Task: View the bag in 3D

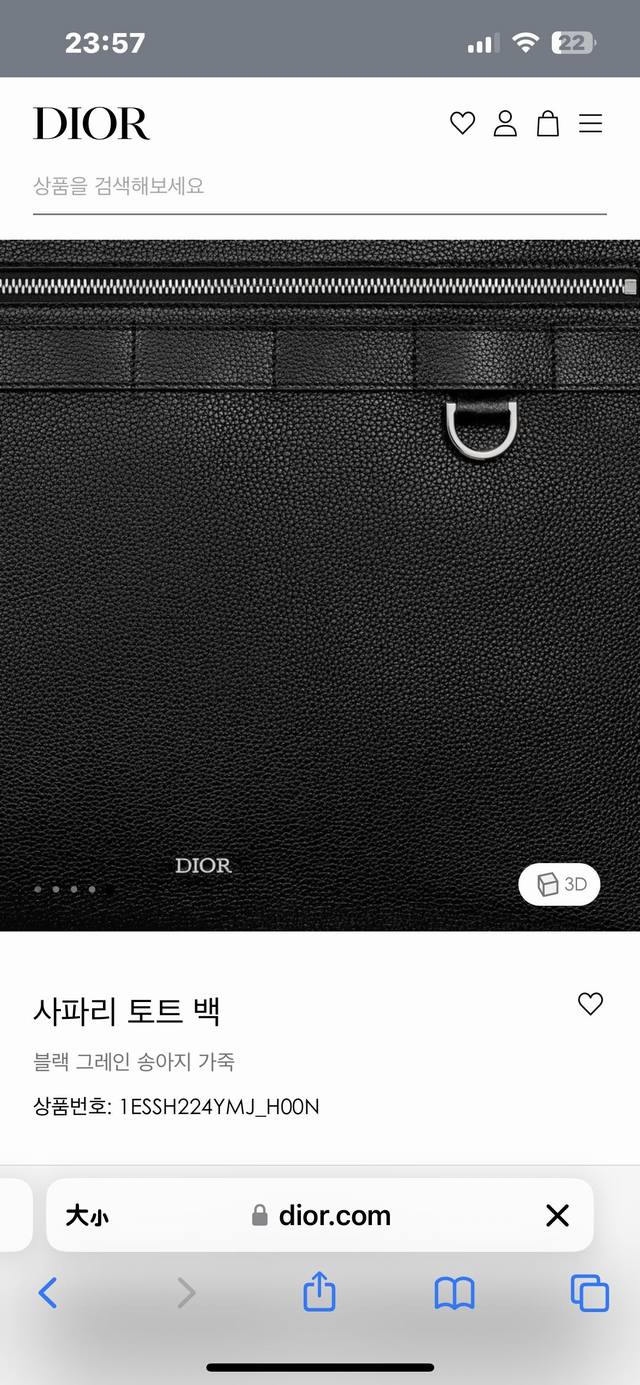Action: tap(559, 885)
